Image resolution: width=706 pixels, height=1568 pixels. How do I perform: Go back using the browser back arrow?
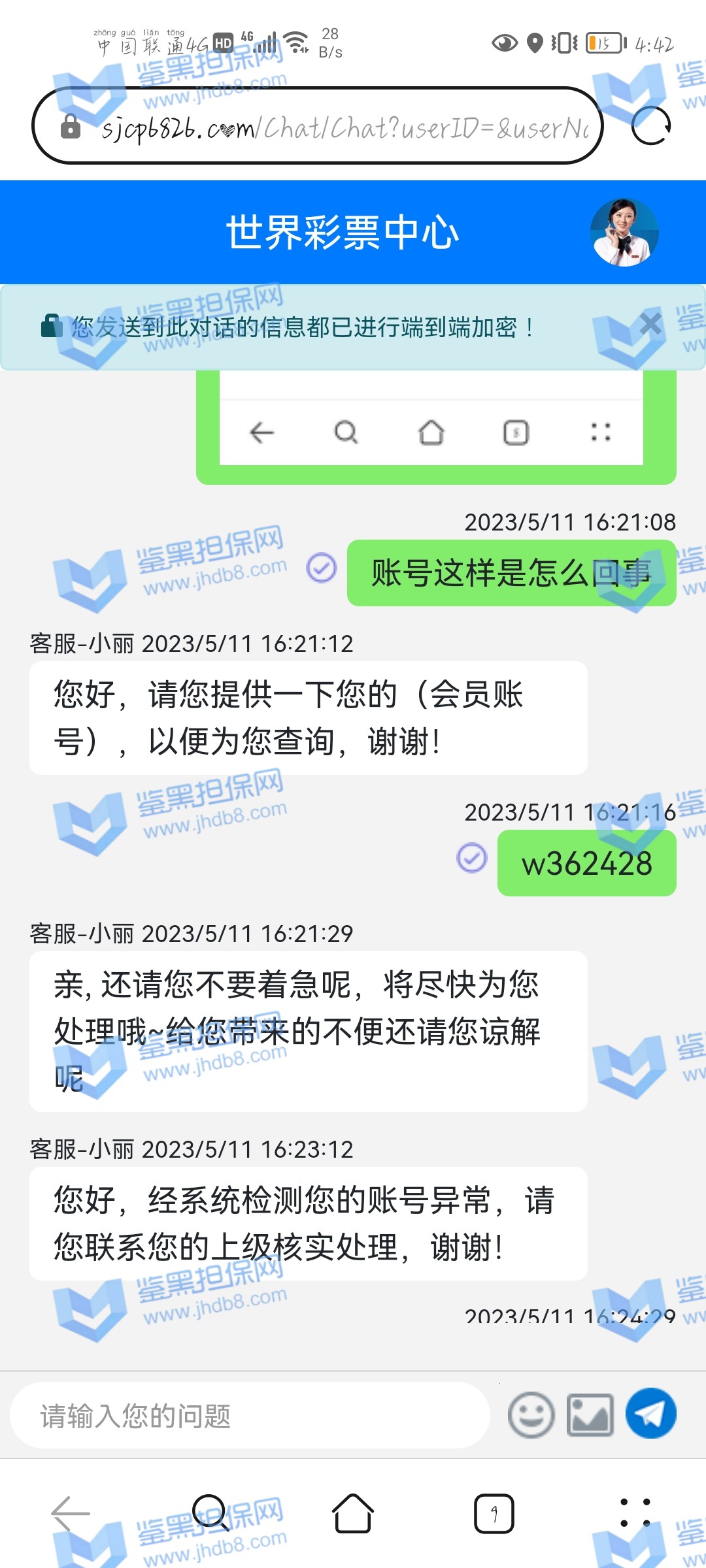tap(71, 1513)
